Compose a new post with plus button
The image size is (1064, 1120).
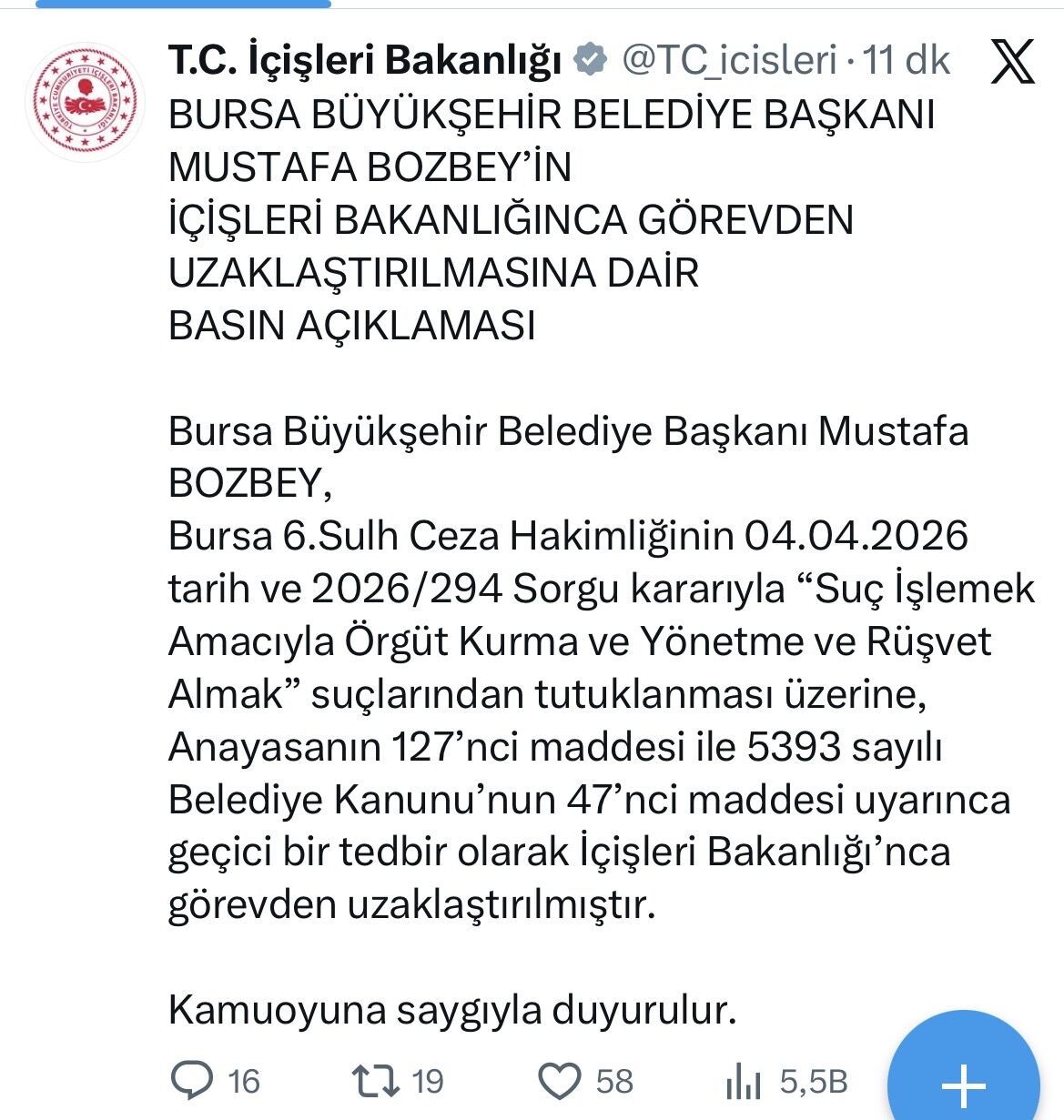pyautogui.click(x=963, y=1085)
